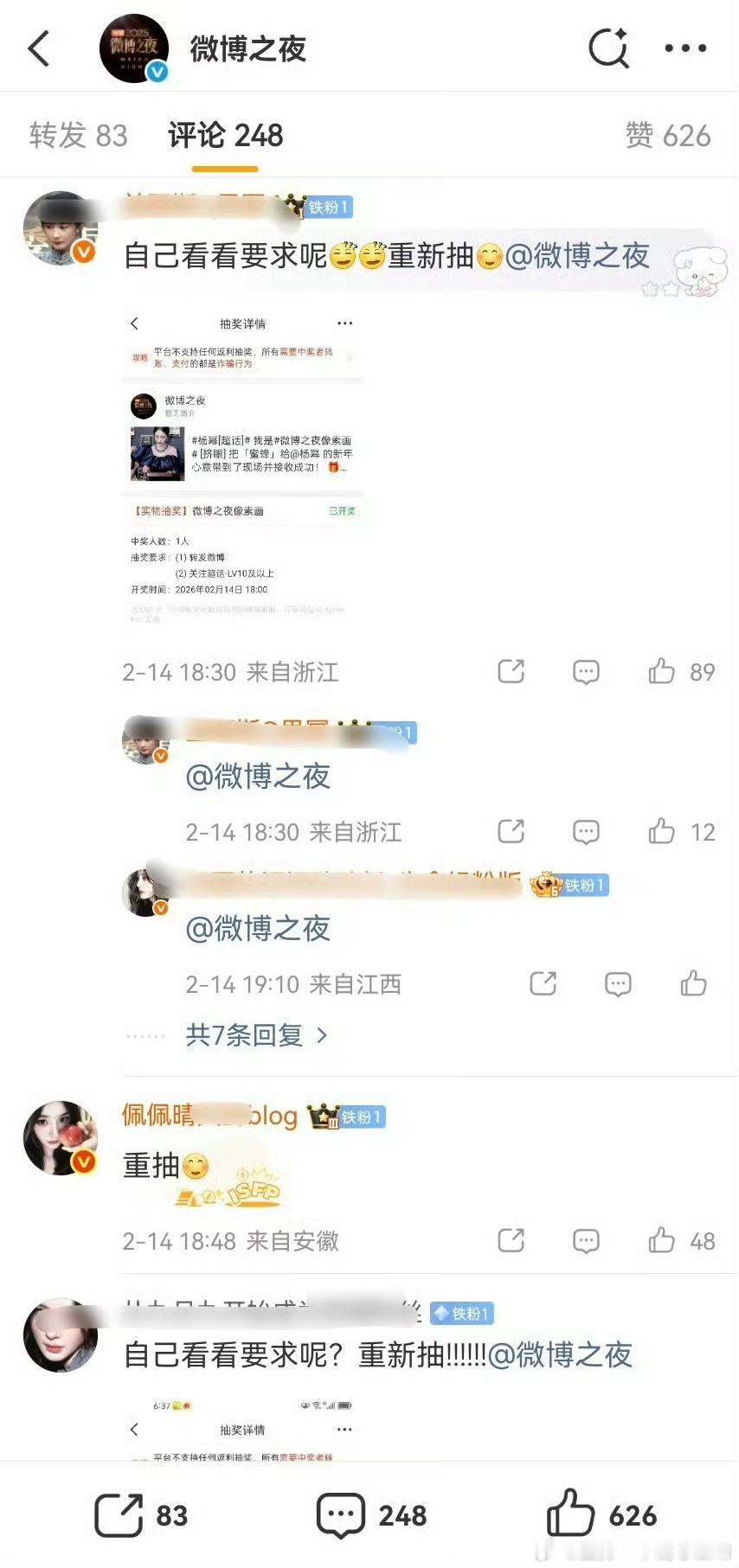Open the comment icon in the bottom action bar
This screenshot has width=739, height=1568.
tap(339, 1515)
